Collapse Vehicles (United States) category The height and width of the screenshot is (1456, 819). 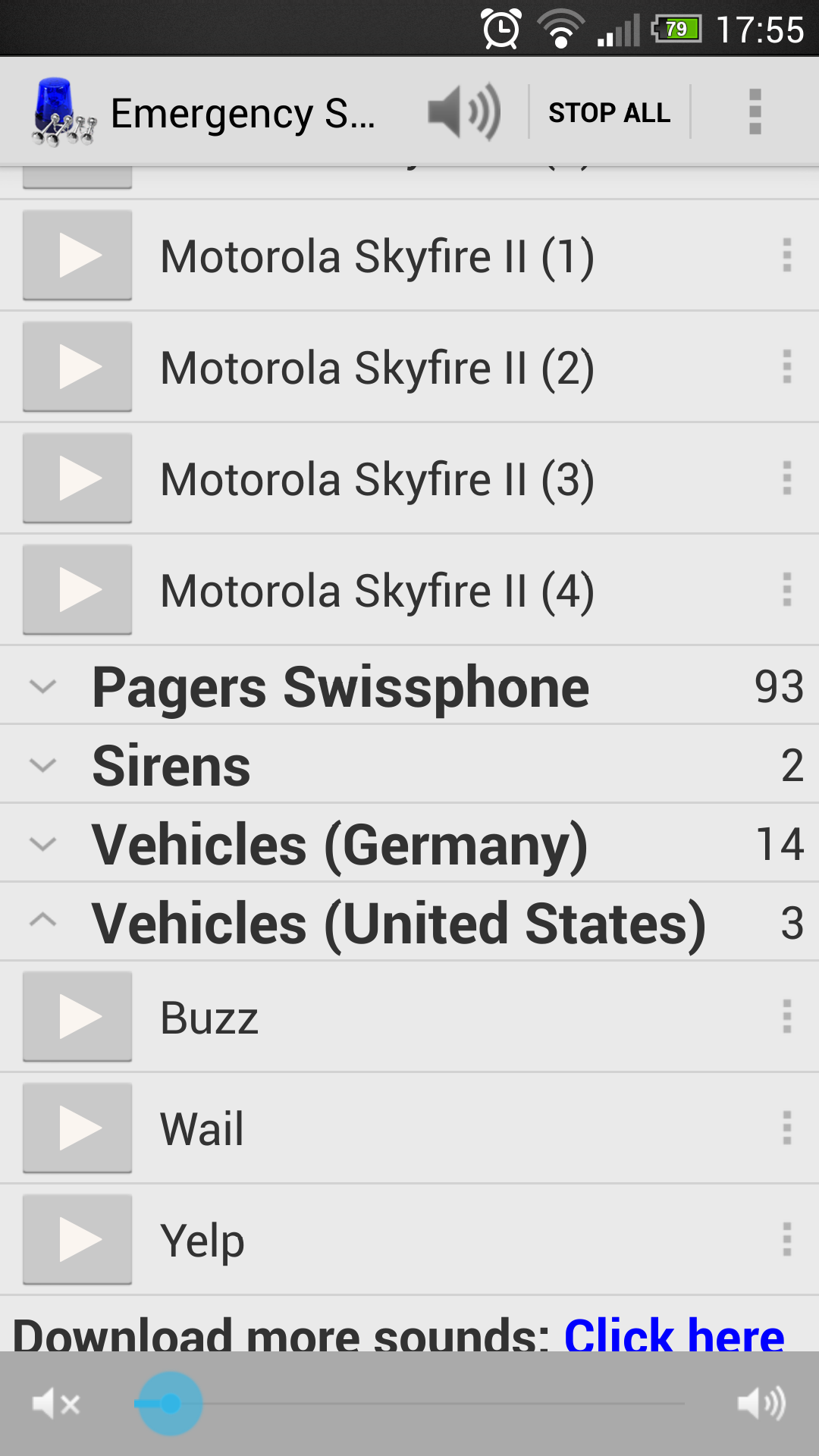(409, 923)
